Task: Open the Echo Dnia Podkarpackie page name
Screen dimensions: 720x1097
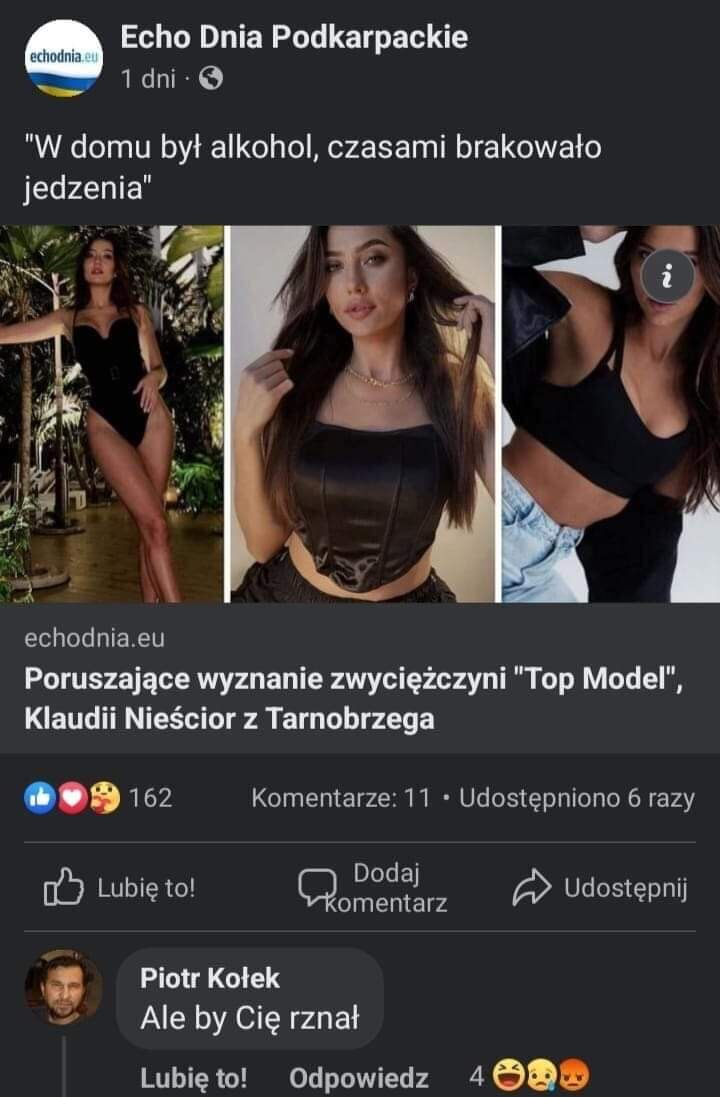Action: (293, 39)
